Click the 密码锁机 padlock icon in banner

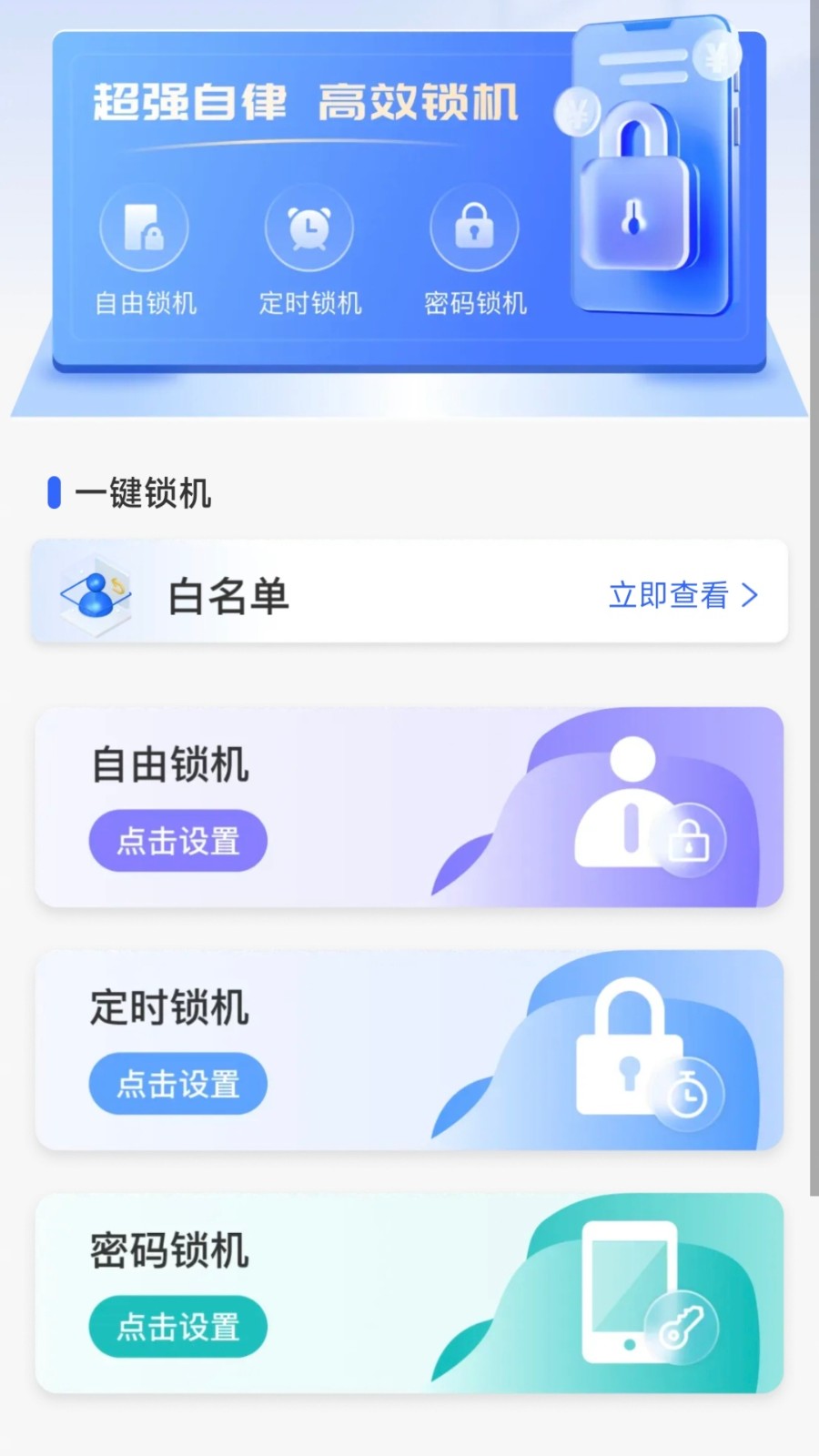[x=473, y=227]
